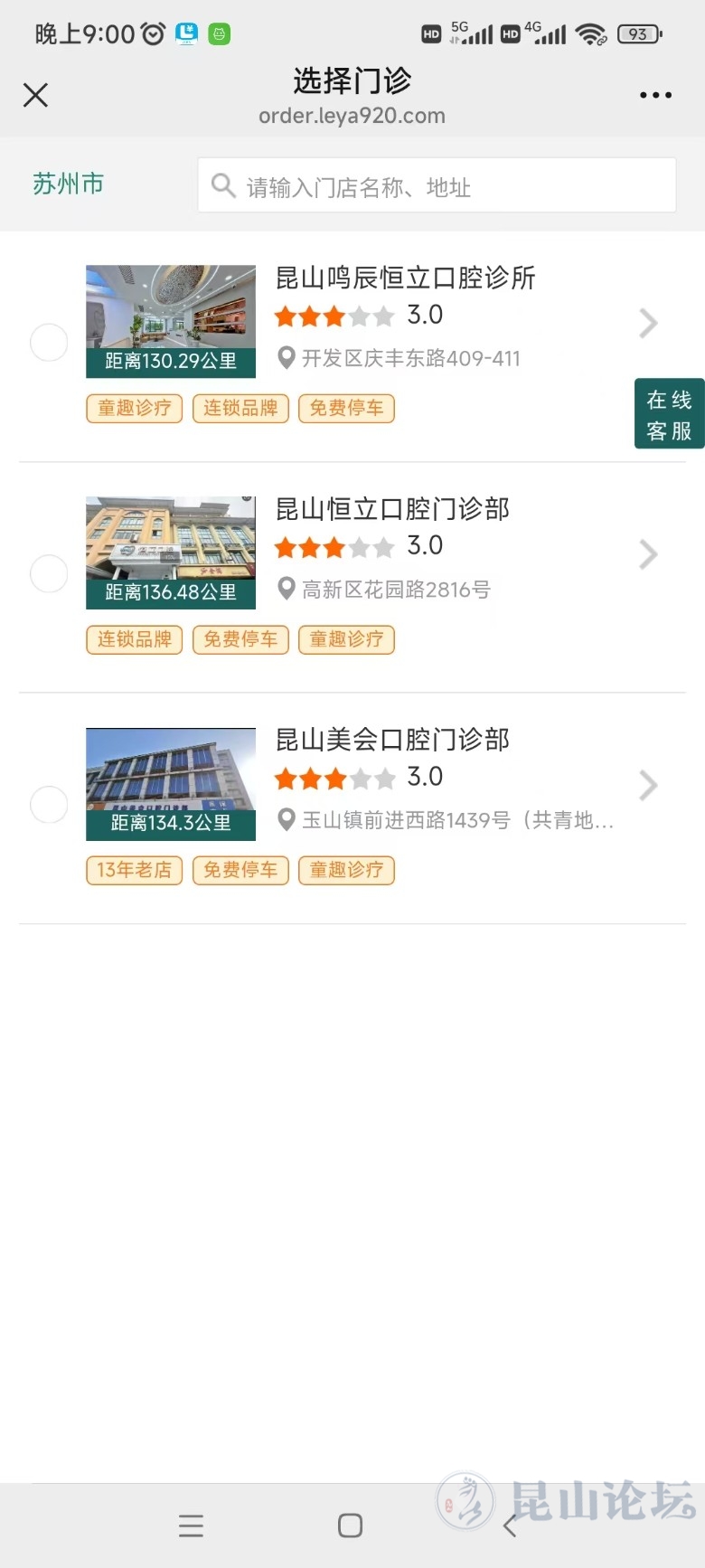Close the 选择门诊 page
This screenshot has height=1568, width=705.
click(35, 95)
